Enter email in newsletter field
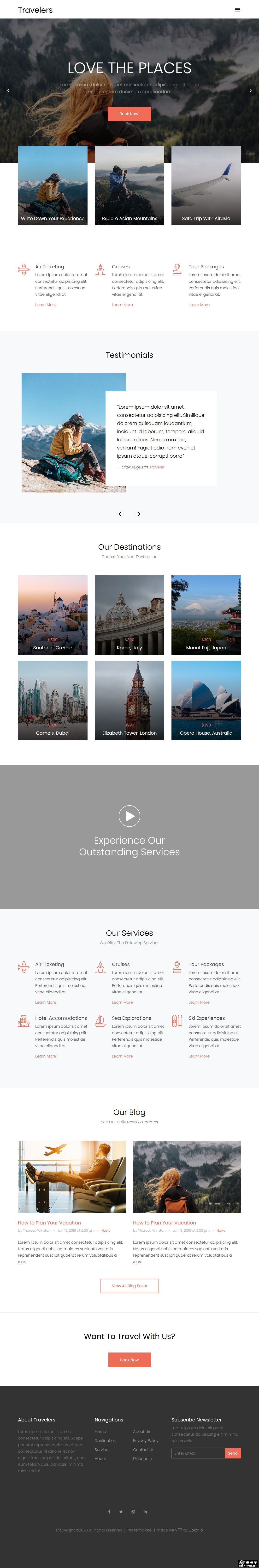 198,1453
